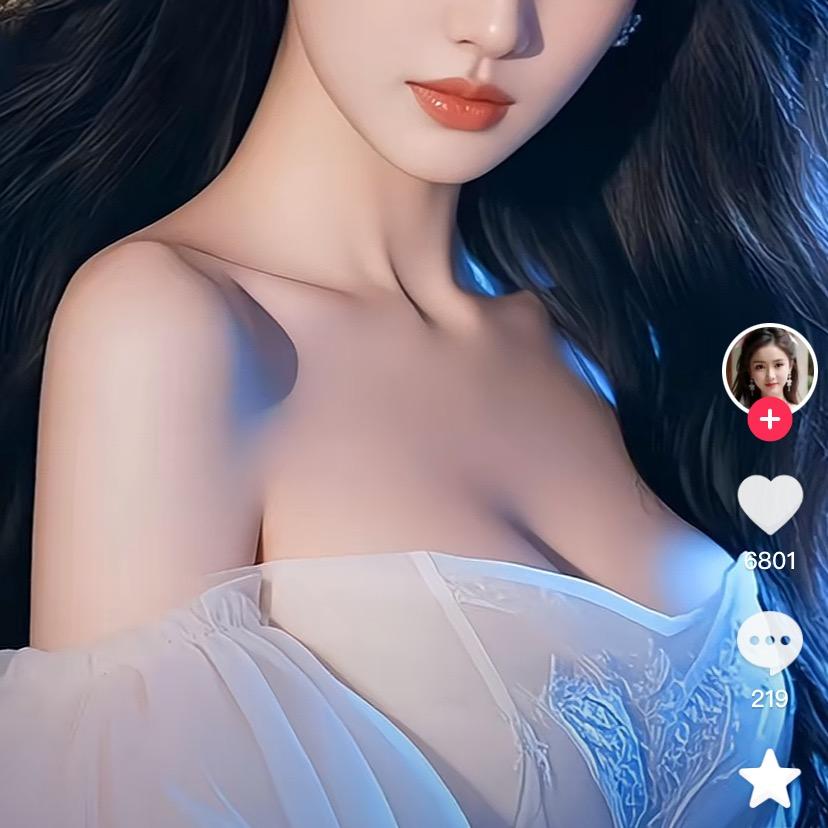Screen dimensions: 828x828
Task: Open the comments section
Action: tap(769, 641)
